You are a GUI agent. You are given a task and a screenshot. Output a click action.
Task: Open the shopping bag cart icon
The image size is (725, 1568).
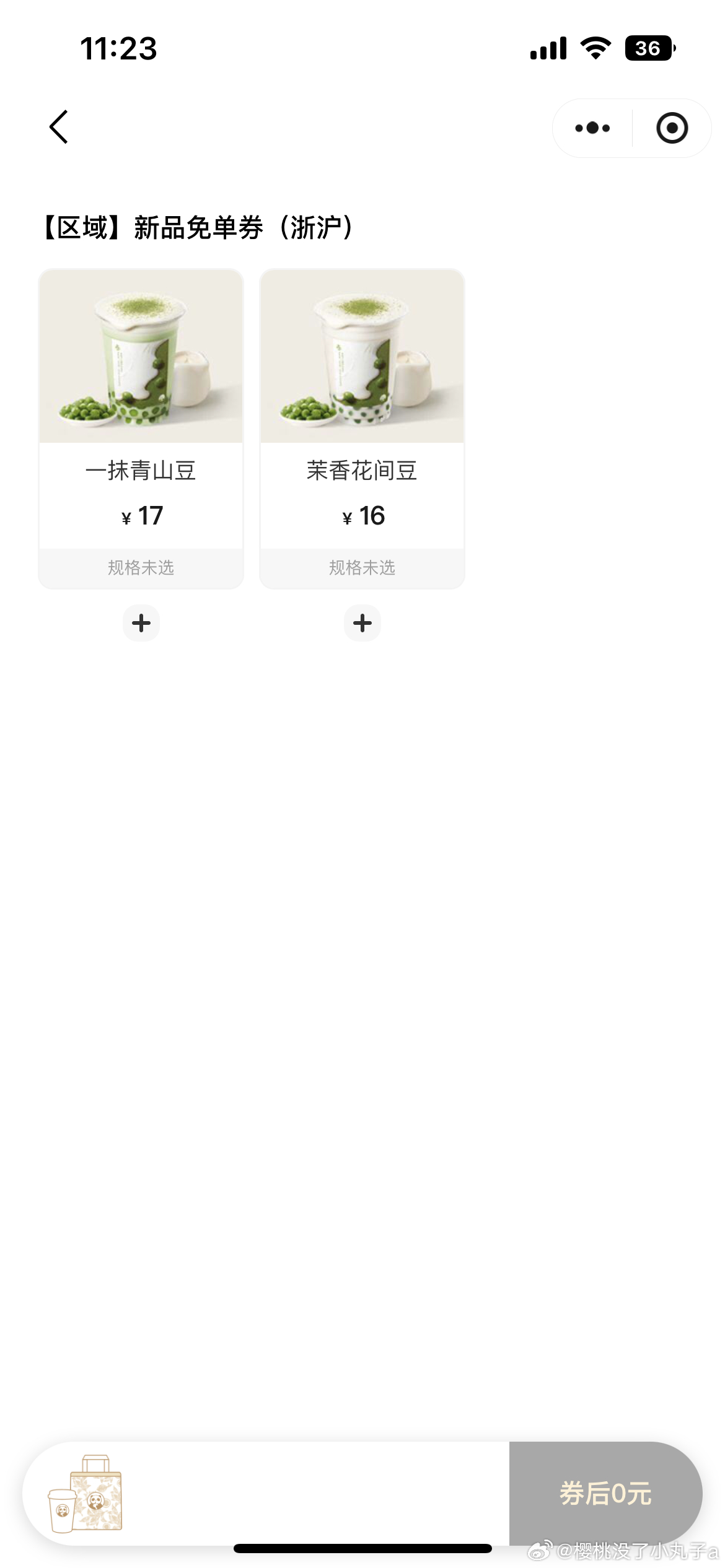[x=86, y=1493]
